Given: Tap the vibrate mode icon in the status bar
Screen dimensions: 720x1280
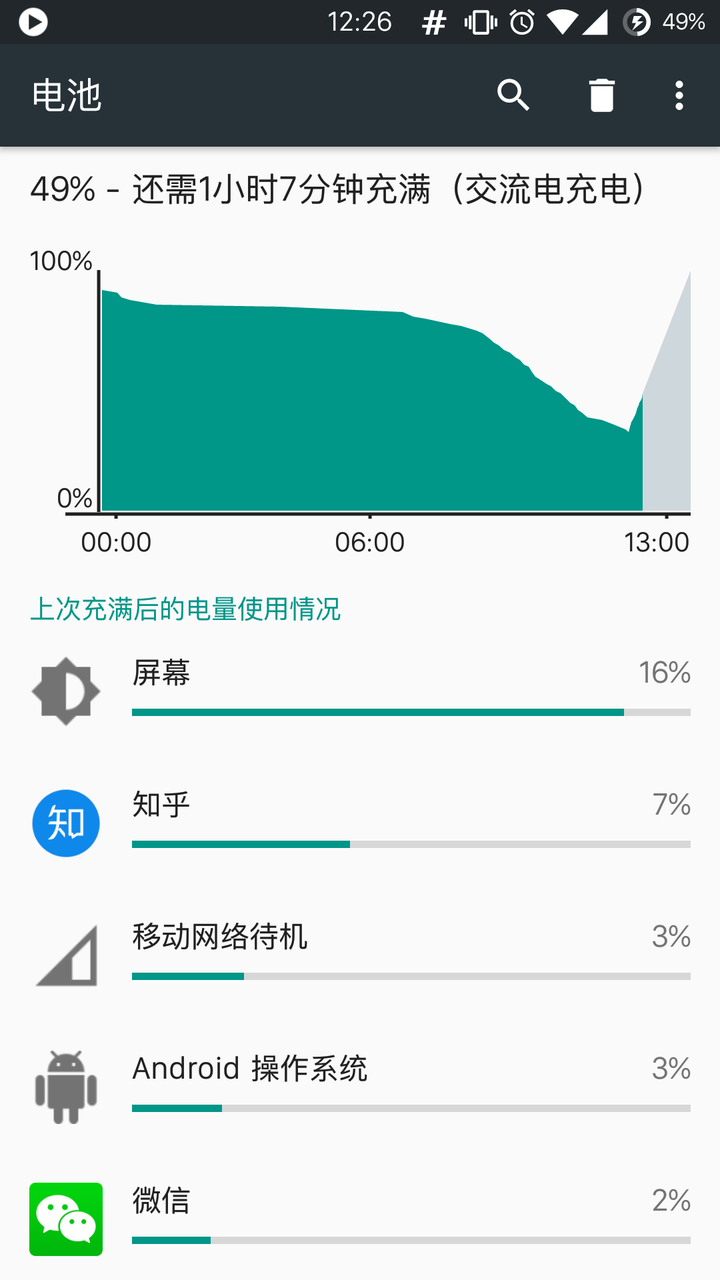Looking at the screenshot, I should 479,21.
